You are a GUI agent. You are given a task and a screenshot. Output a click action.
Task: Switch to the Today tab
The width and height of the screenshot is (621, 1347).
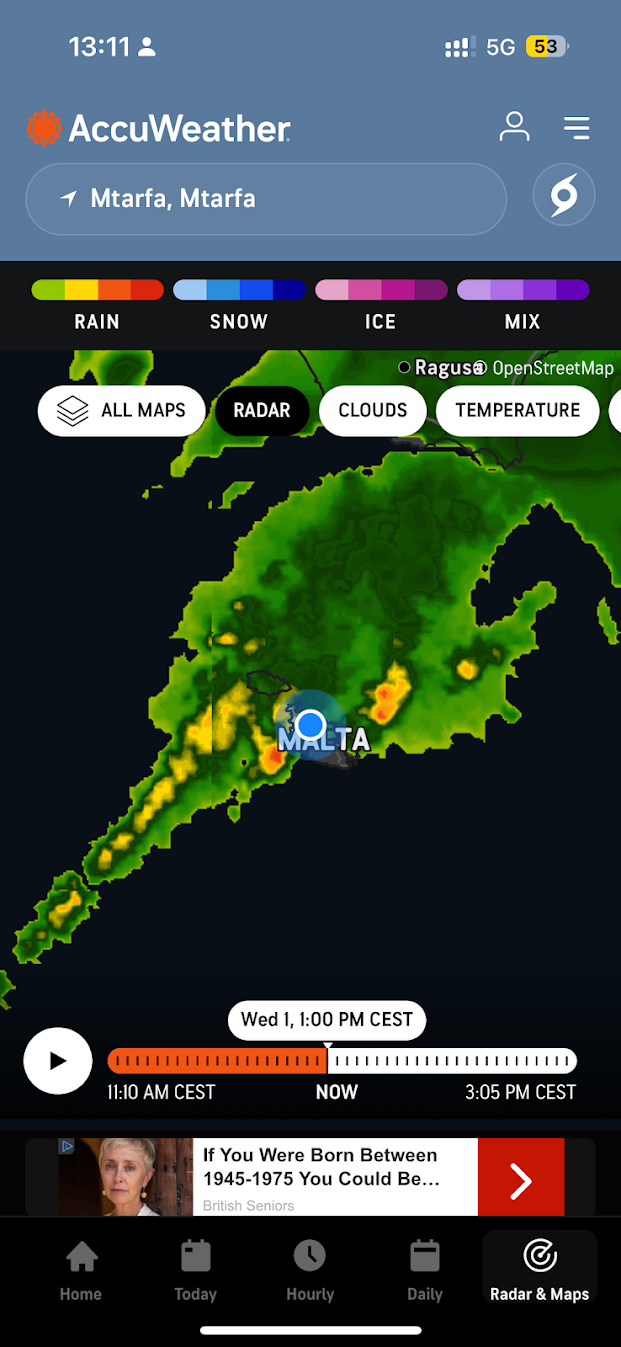click(x=195, y=1270)
